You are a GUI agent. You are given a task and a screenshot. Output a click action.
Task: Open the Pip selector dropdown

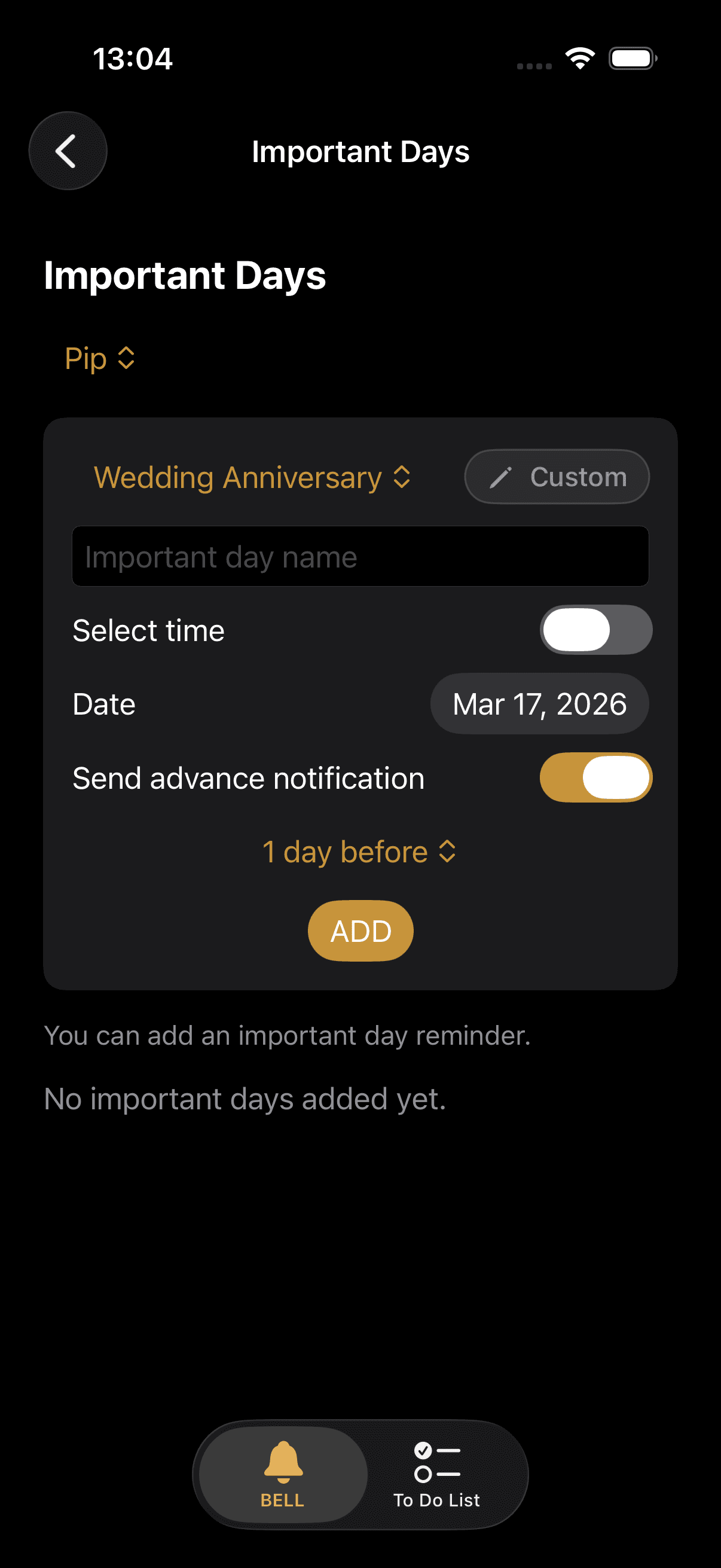tap(99, 358)
